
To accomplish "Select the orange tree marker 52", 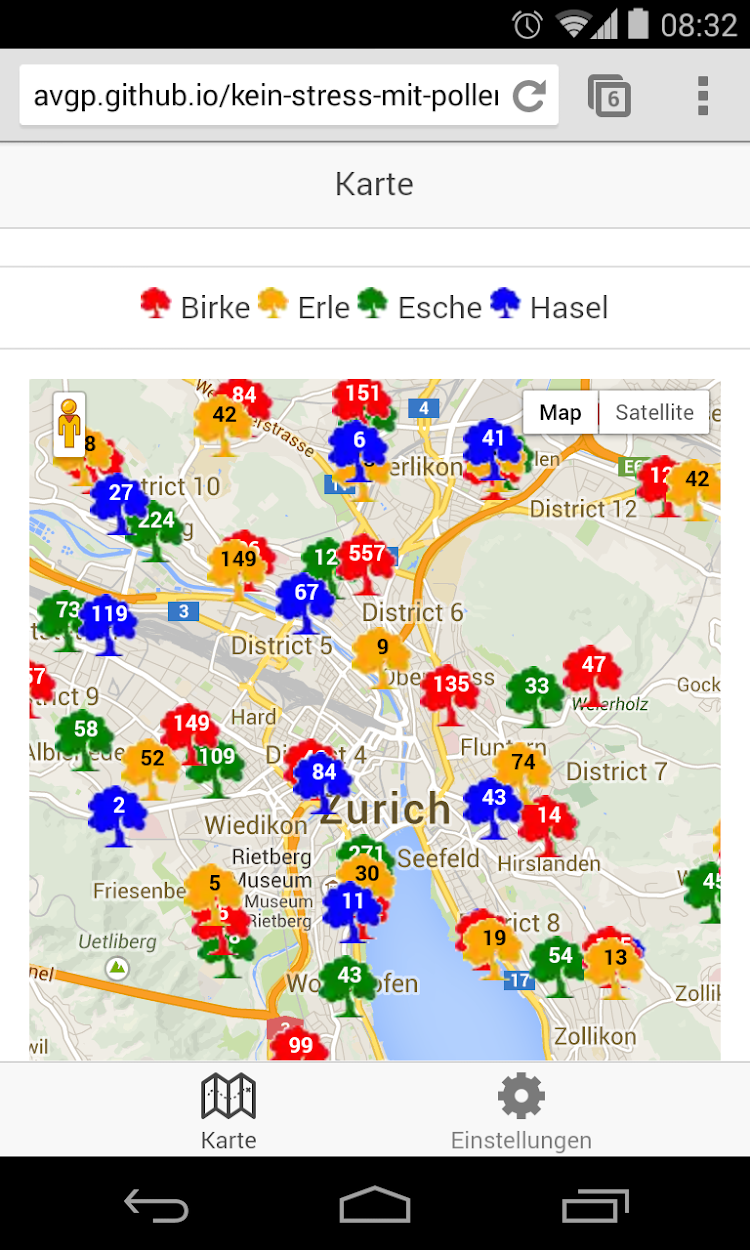I will tap(151, 765).
